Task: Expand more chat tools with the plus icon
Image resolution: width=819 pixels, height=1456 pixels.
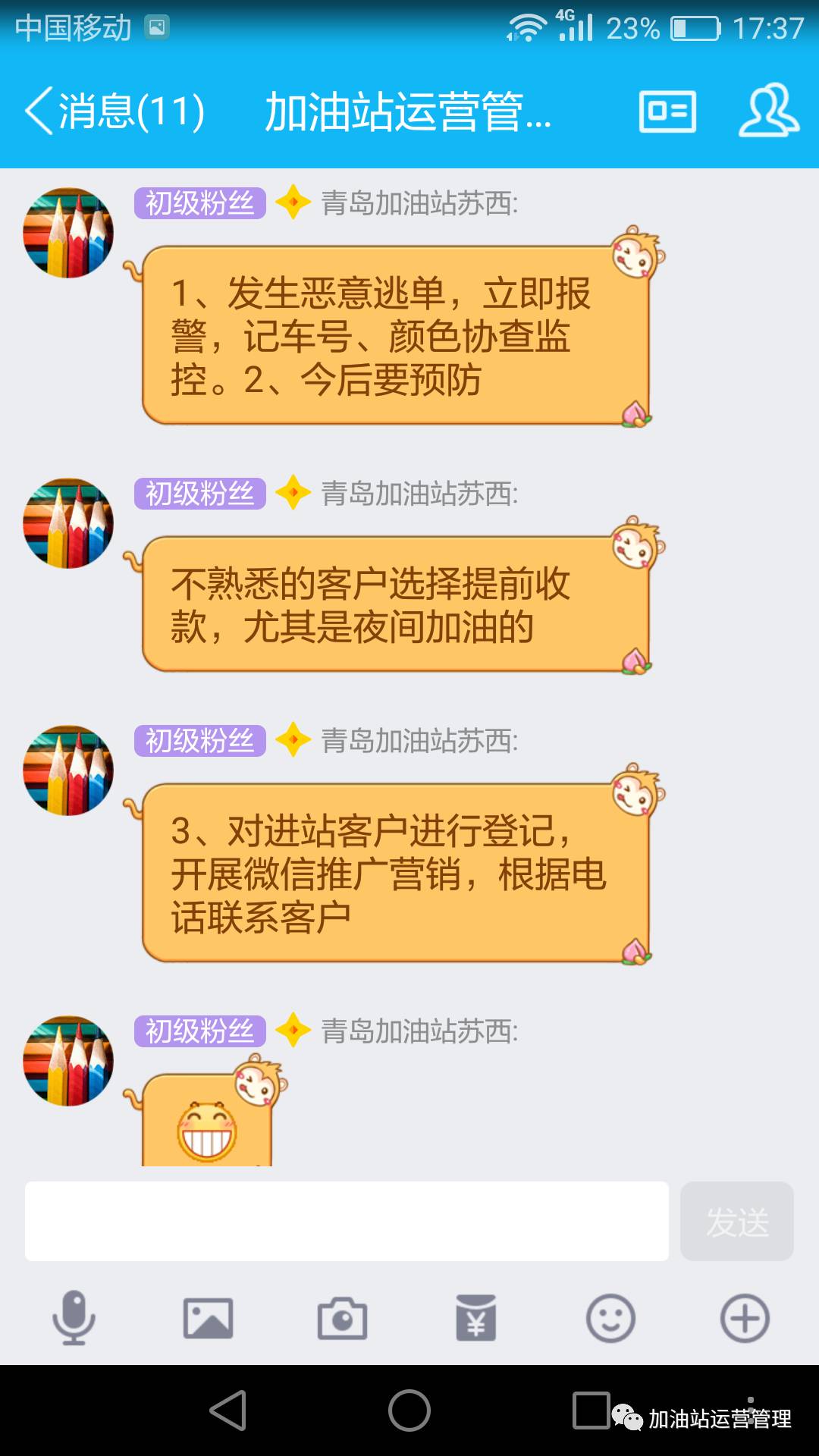Action: [x=744, y=1319]
